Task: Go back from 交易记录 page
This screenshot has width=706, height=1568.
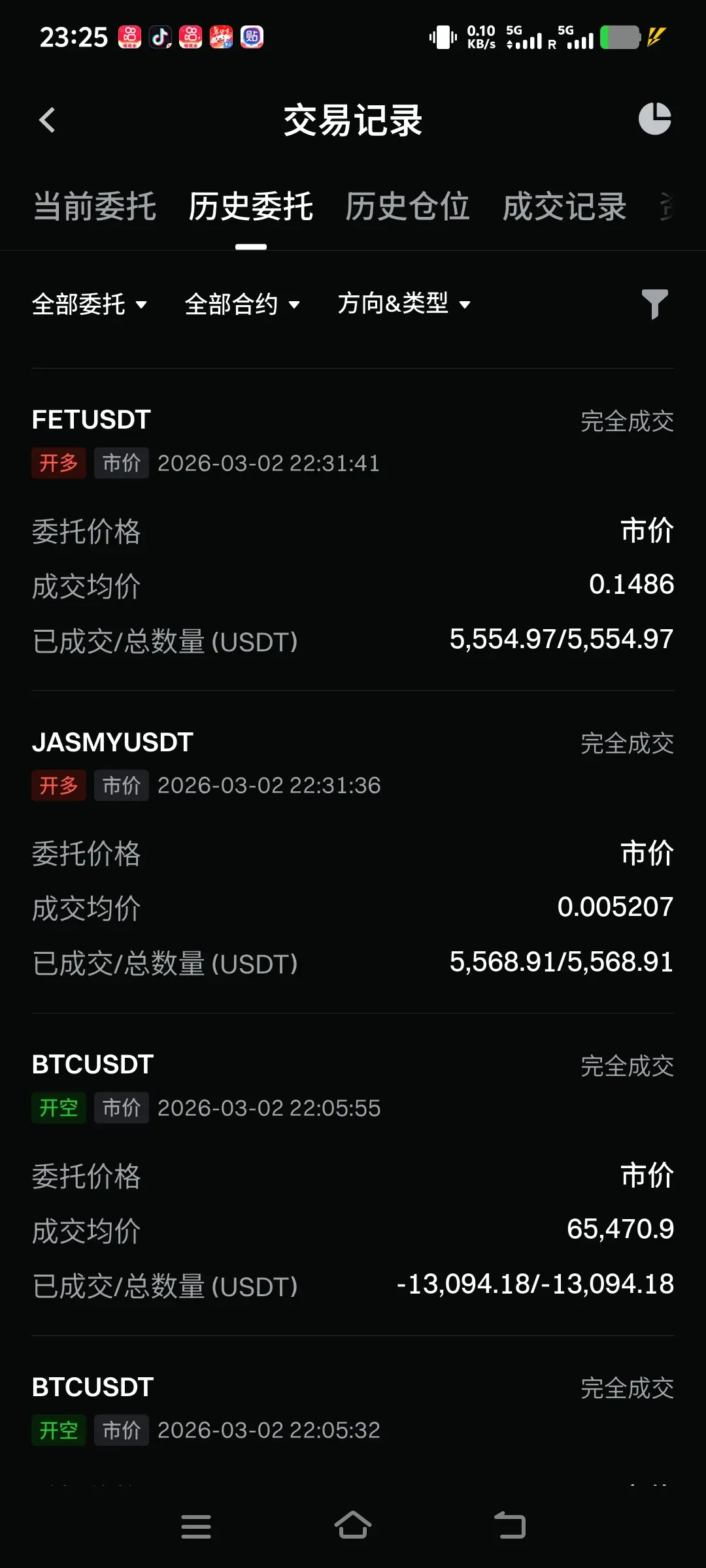Action: click(47, 120)
